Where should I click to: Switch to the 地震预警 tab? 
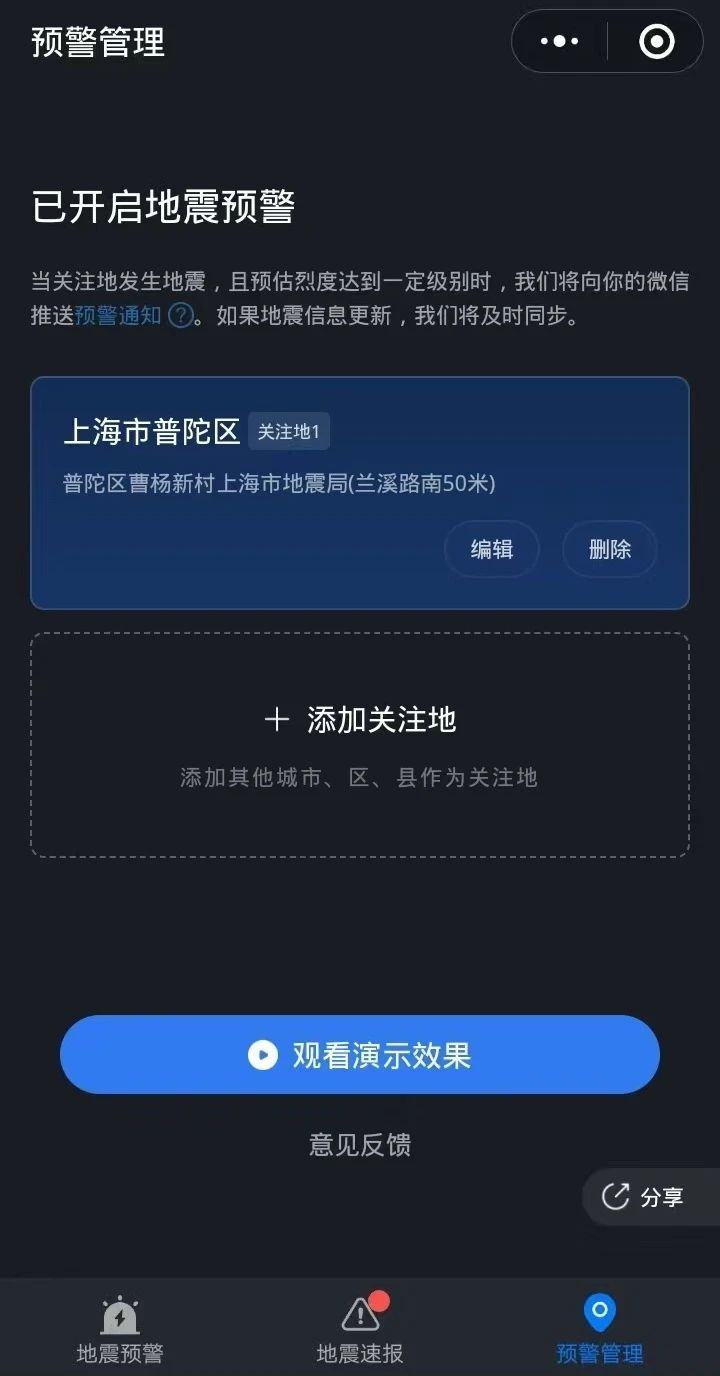(120, 1330)
